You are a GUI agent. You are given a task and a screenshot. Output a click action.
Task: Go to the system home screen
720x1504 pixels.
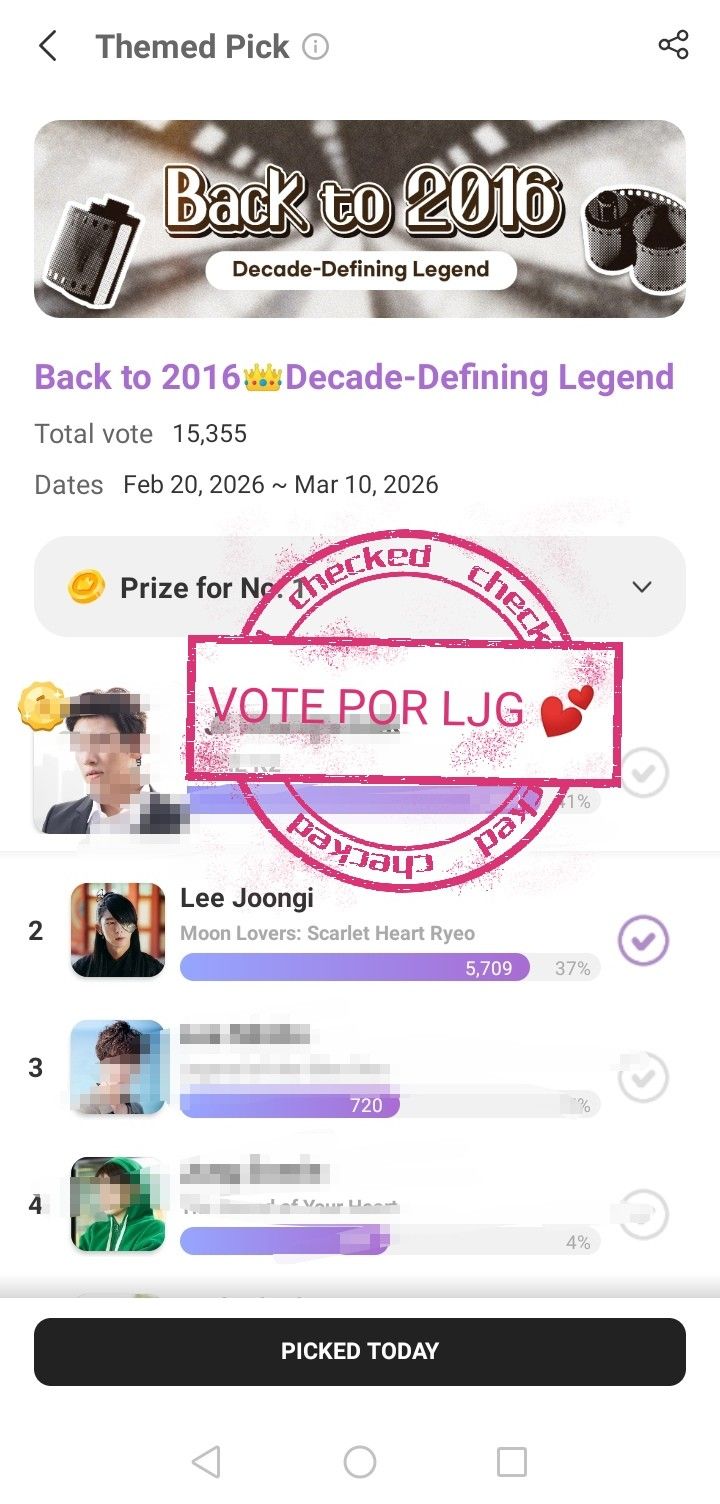(x=360, y=1462)
